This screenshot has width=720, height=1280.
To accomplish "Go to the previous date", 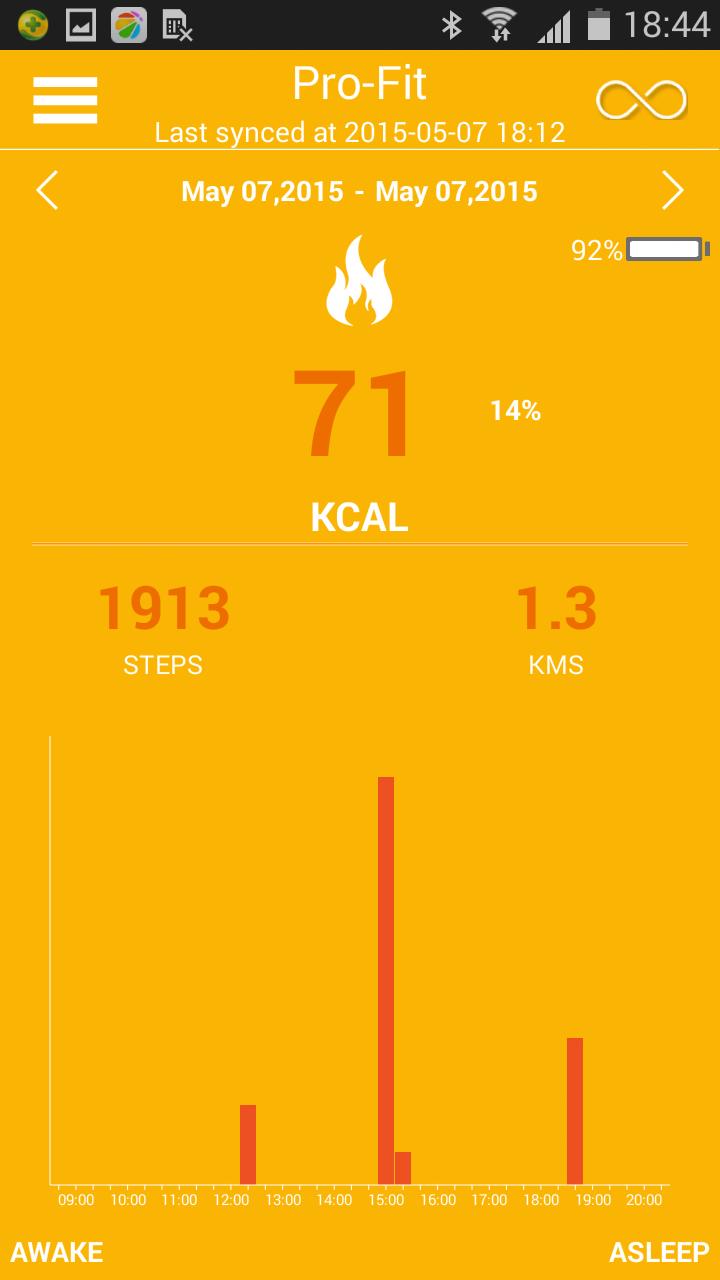I will [x=47, y=190].
